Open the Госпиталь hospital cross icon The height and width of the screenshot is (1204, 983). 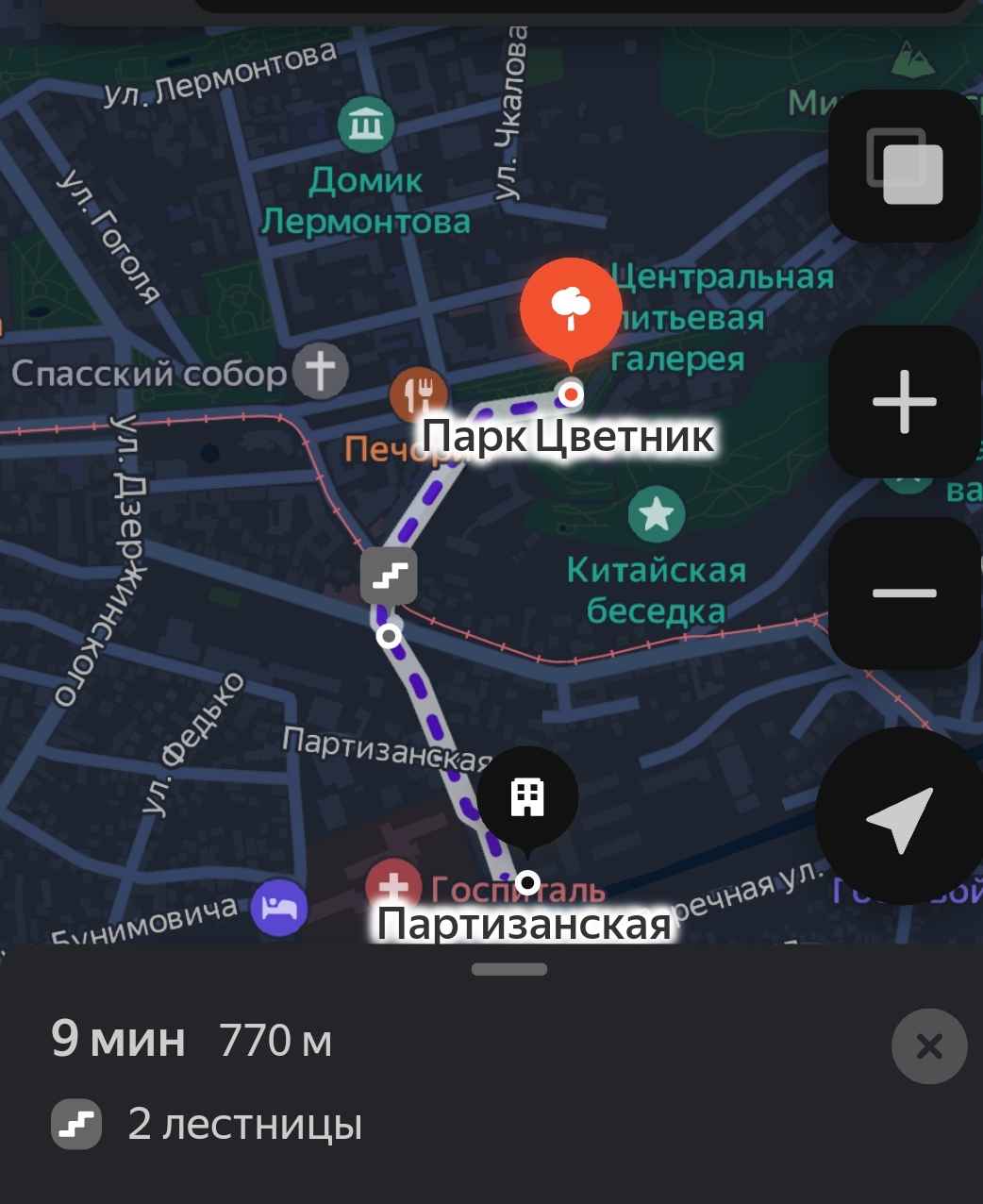point(395,885)
